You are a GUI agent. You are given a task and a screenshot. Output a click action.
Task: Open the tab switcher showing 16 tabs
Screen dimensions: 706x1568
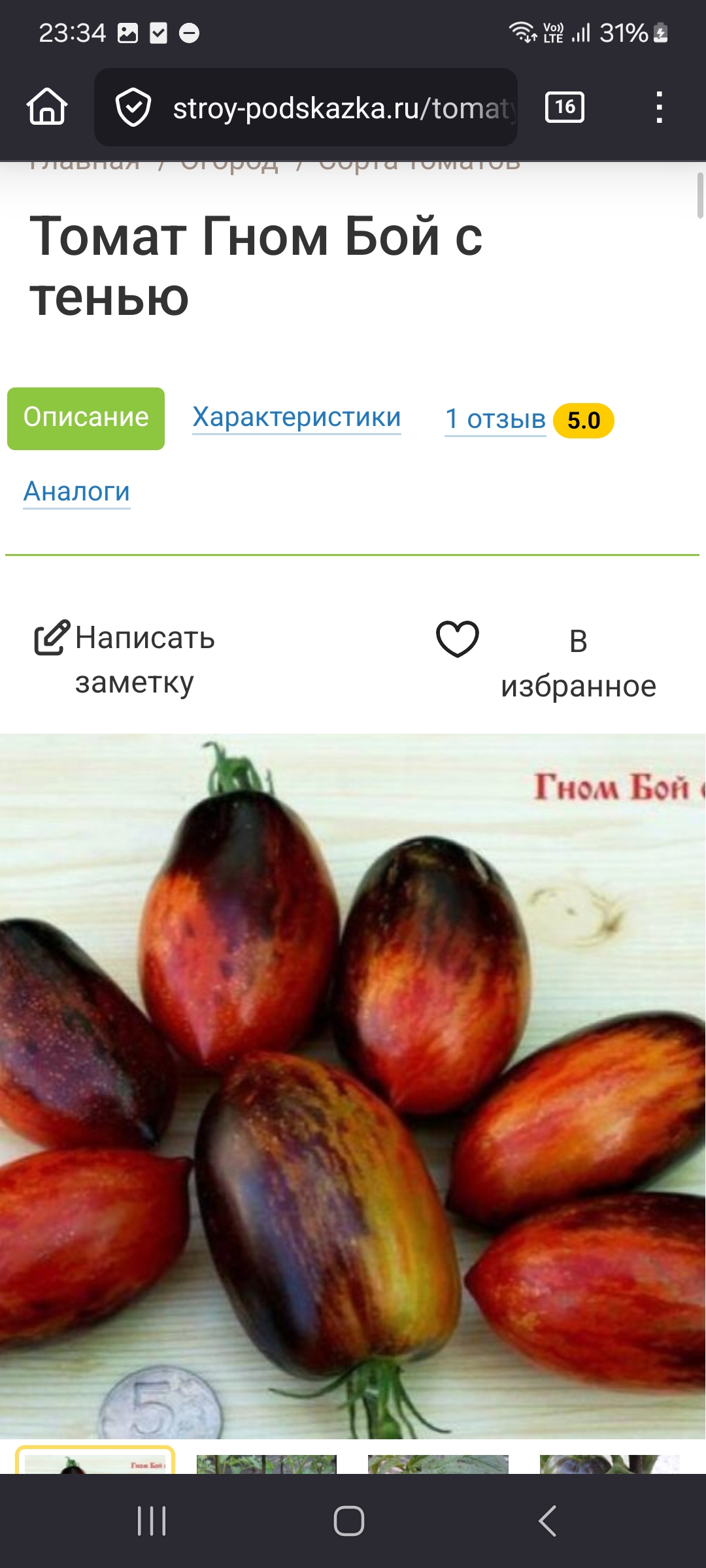click(565, 107)
